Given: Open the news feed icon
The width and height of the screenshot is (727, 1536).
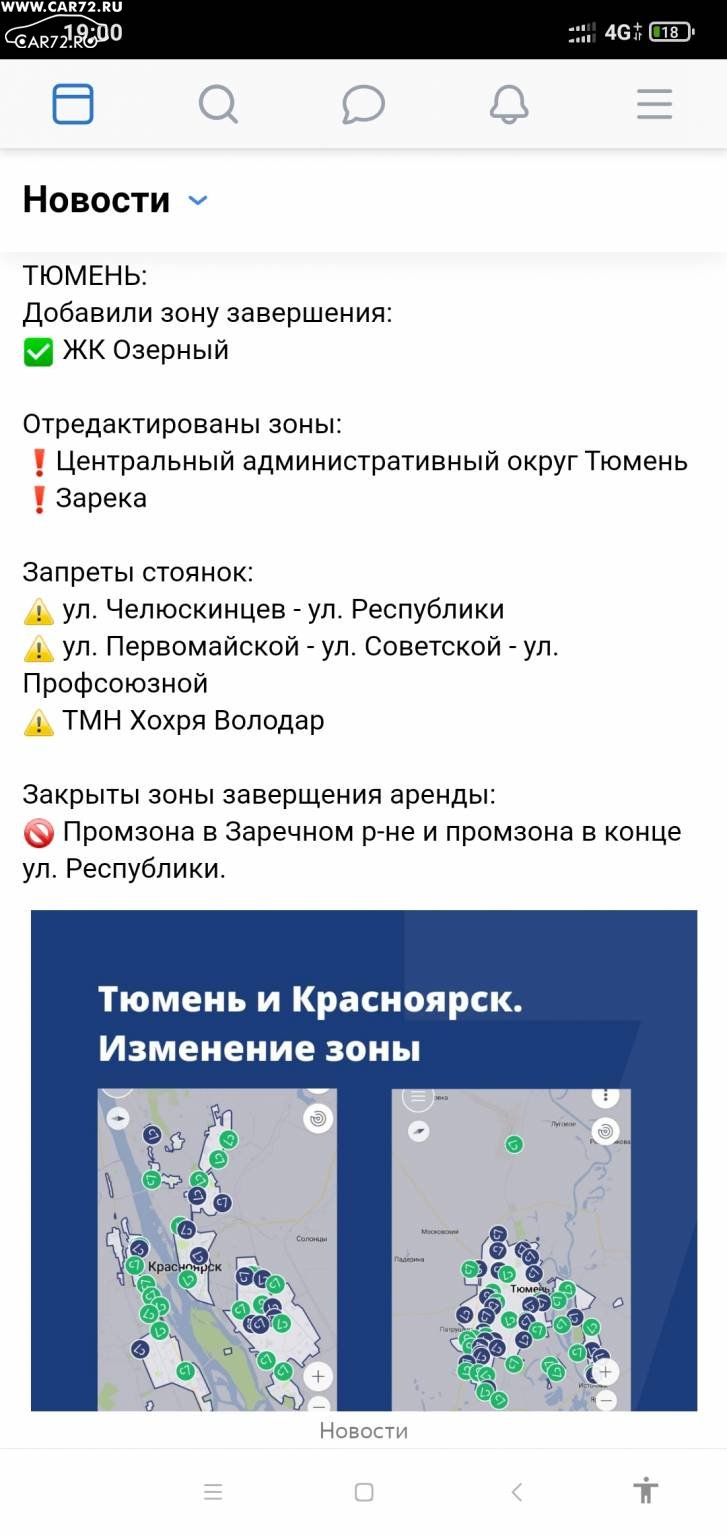Looking at the screenshot, I should pyautogui.click(x=73, y=104).
